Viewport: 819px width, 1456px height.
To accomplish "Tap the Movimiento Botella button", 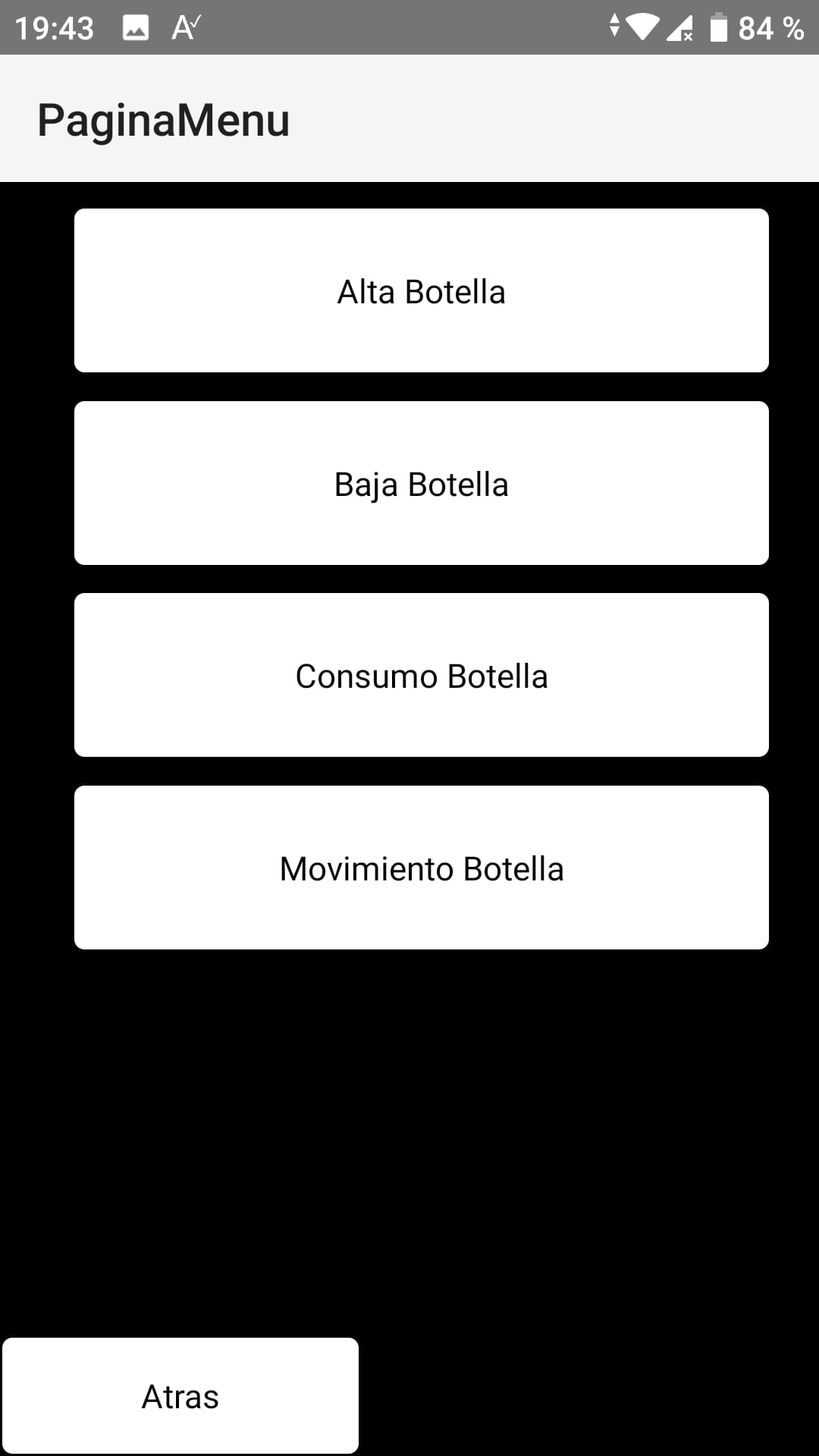I will pyautogui.click(x=421, y=868).
